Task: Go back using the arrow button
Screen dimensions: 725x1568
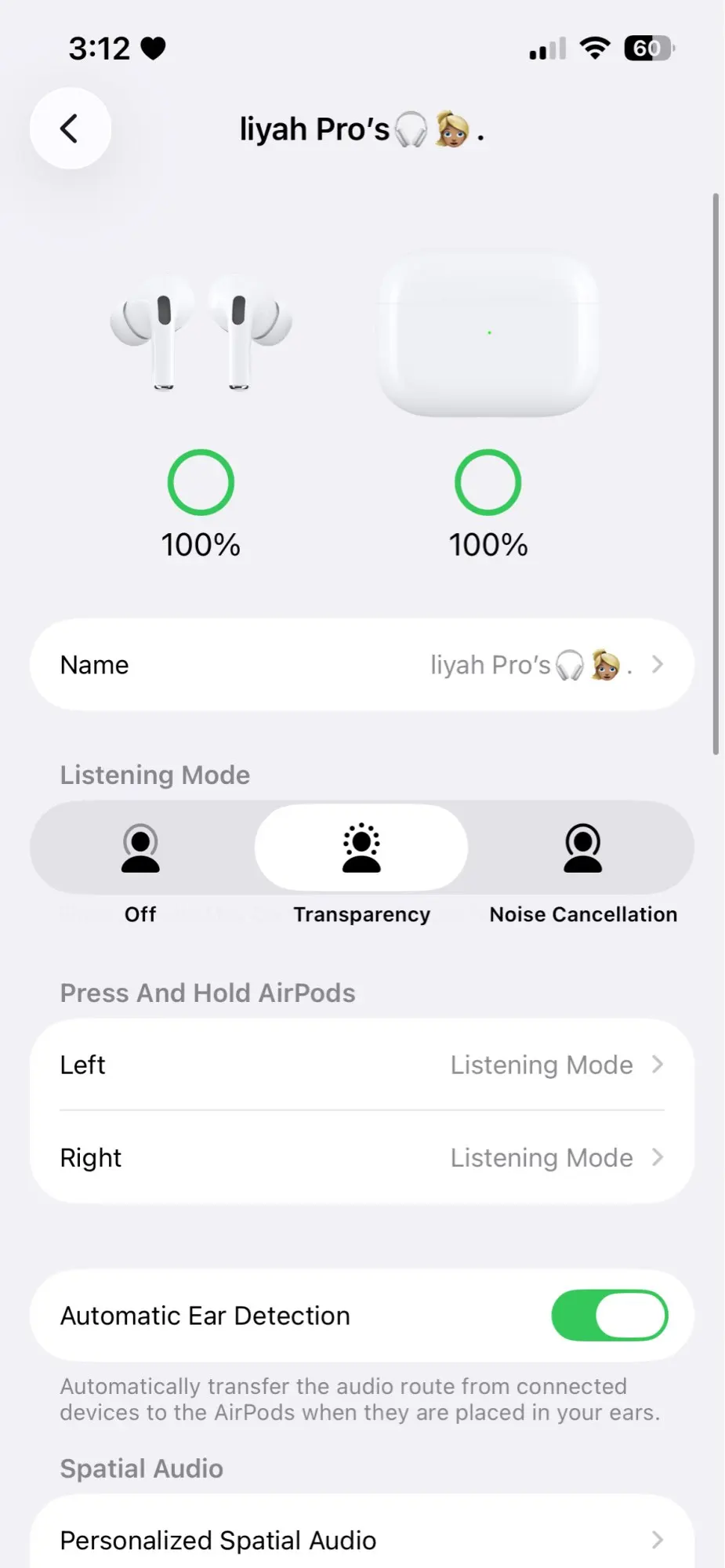Action: [x=70, y=129]
